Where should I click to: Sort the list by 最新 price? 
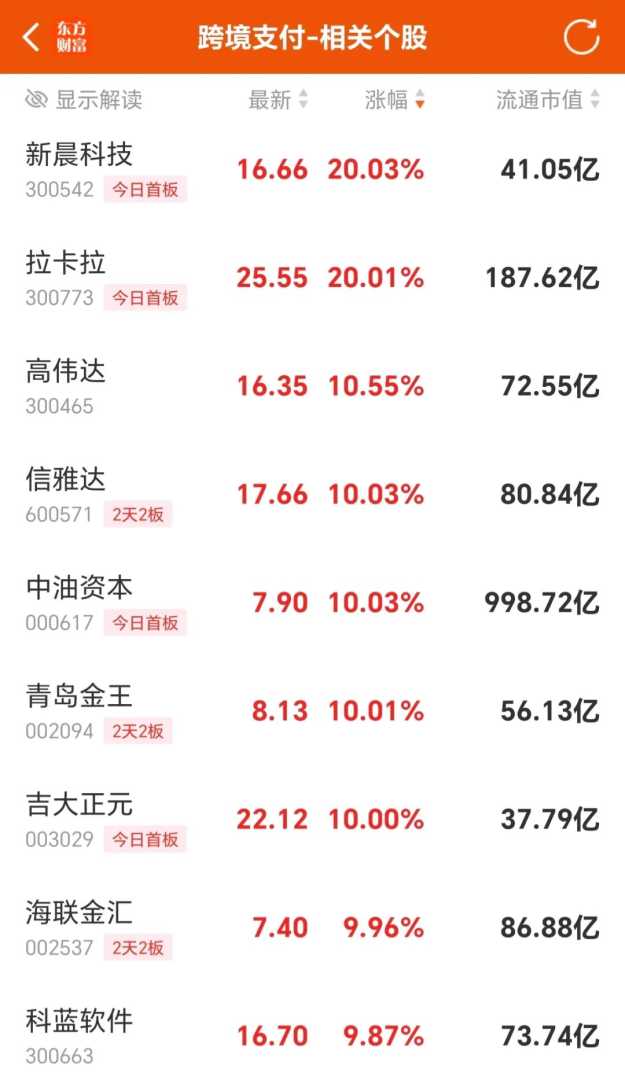278,99
